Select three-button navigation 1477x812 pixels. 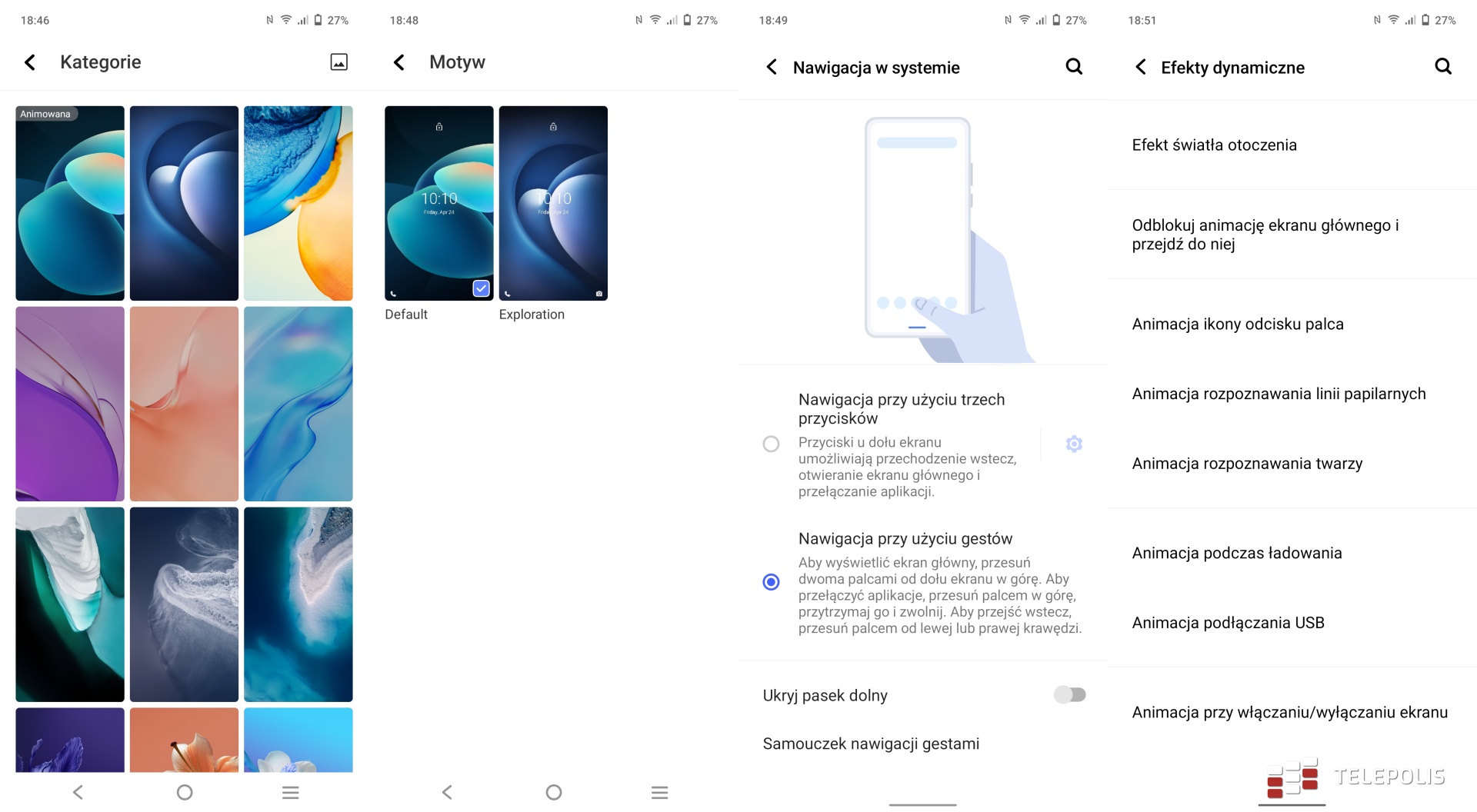tap(771, 444)
